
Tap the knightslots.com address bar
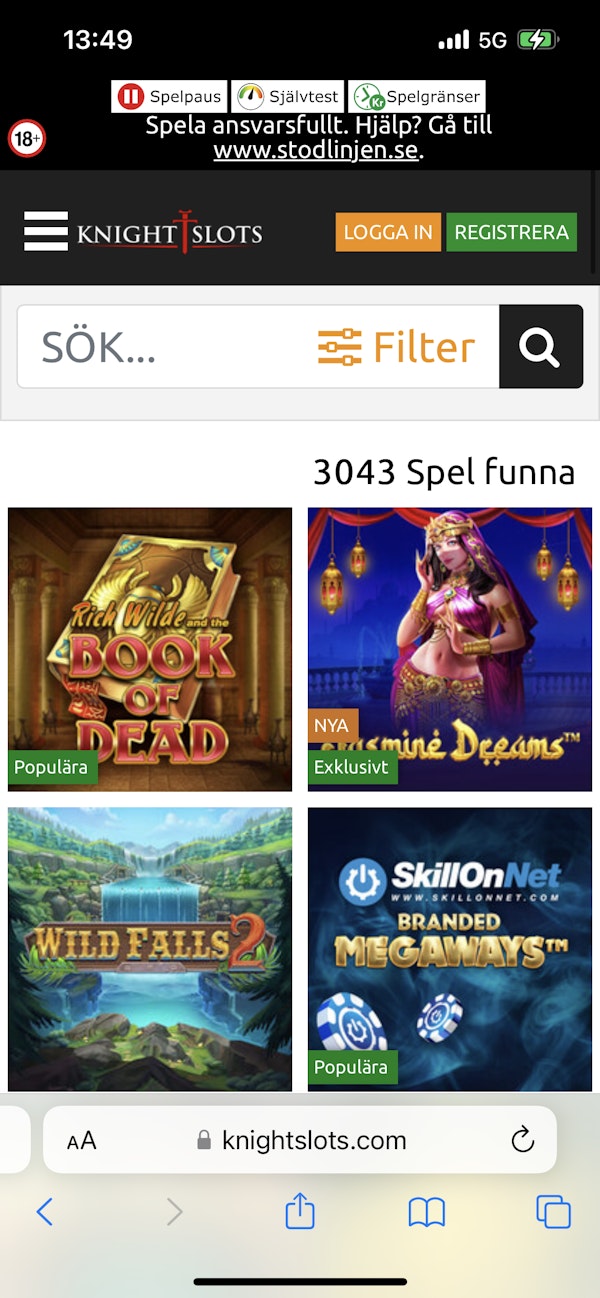pos(300,1140)
